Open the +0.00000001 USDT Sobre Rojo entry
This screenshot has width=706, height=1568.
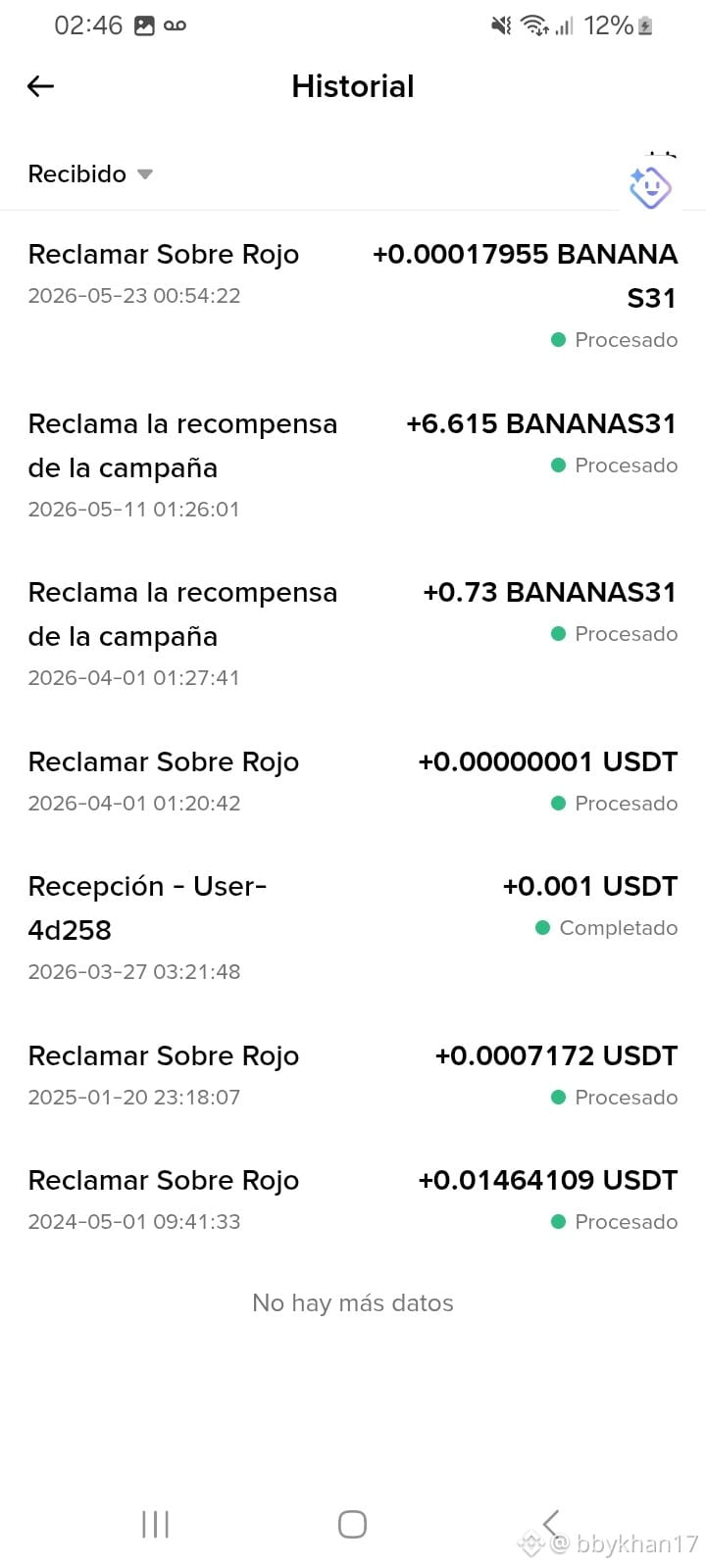(x=353, y=781)
